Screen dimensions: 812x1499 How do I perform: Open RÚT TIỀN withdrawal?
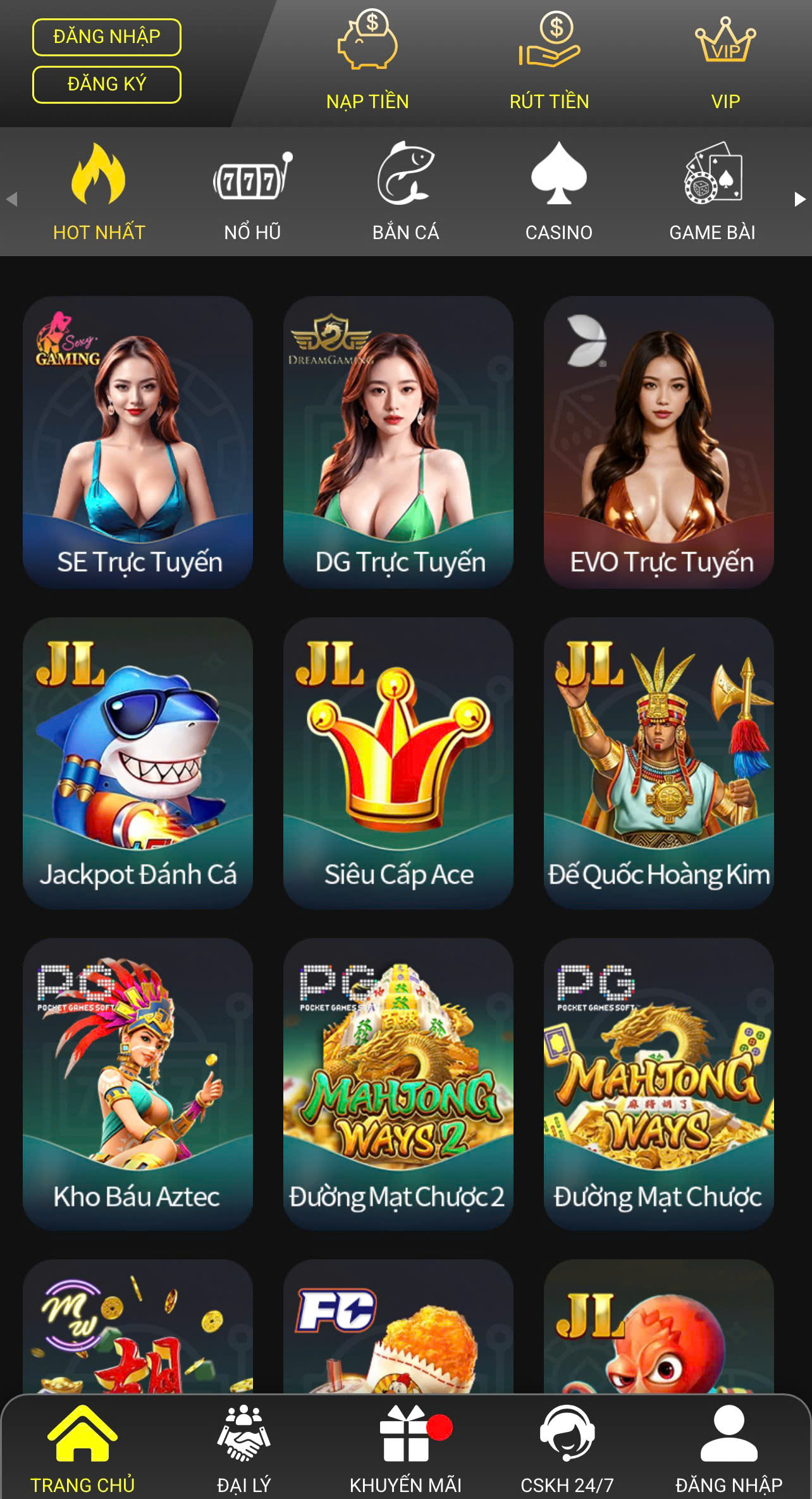(549, 61)
